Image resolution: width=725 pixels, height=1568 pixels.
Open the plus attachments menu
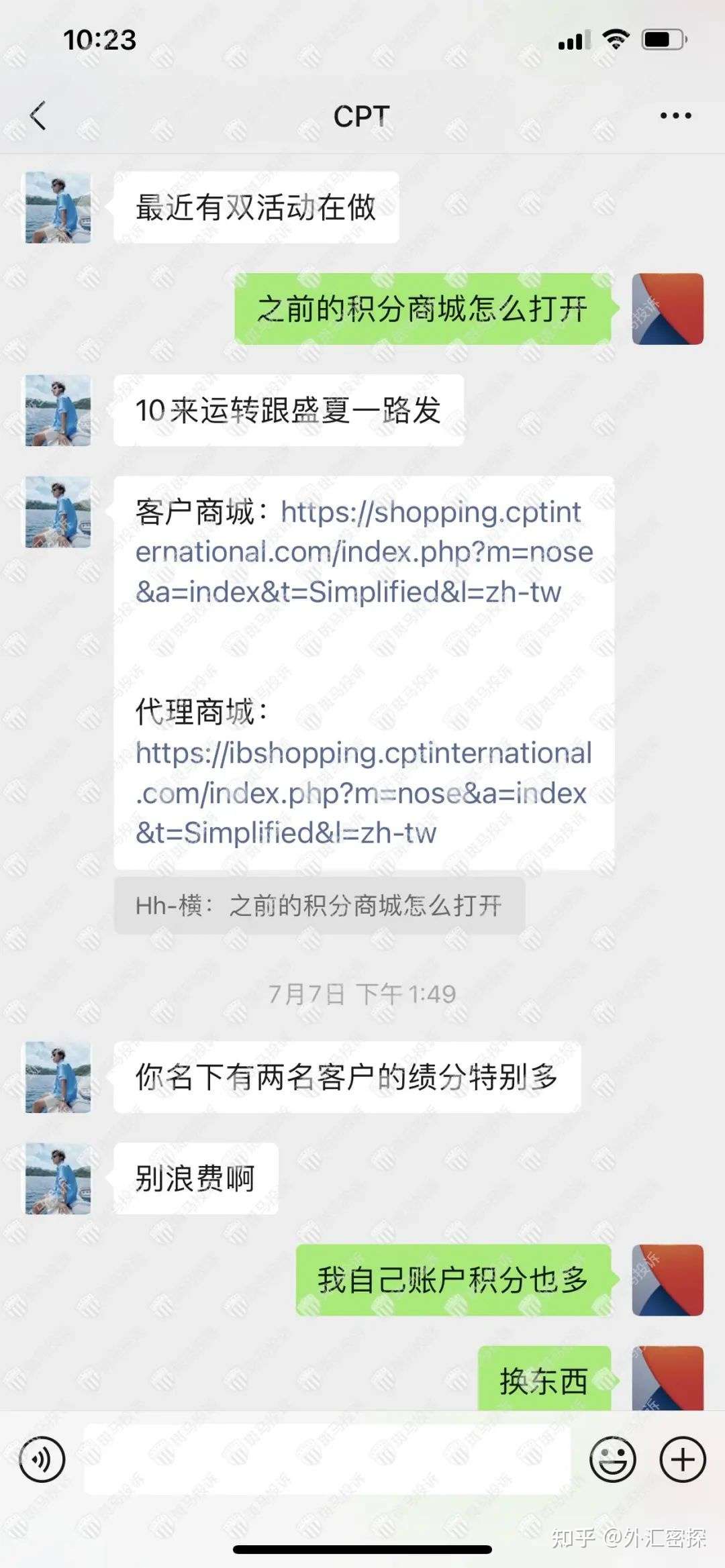[683, 1459]
